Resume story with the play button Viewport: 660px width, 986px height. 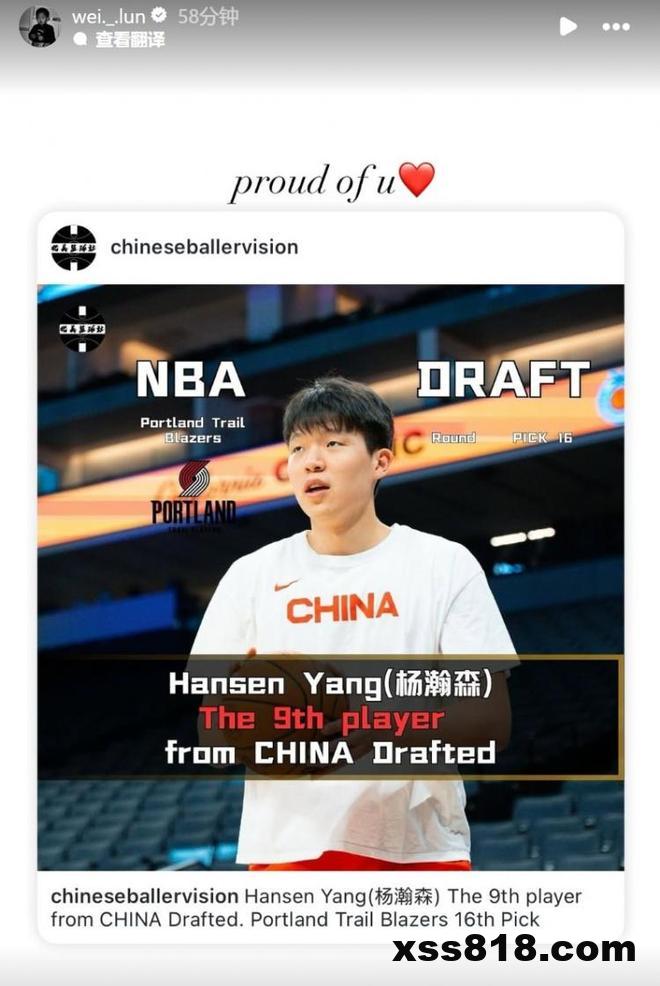click(x=567, y=26)
